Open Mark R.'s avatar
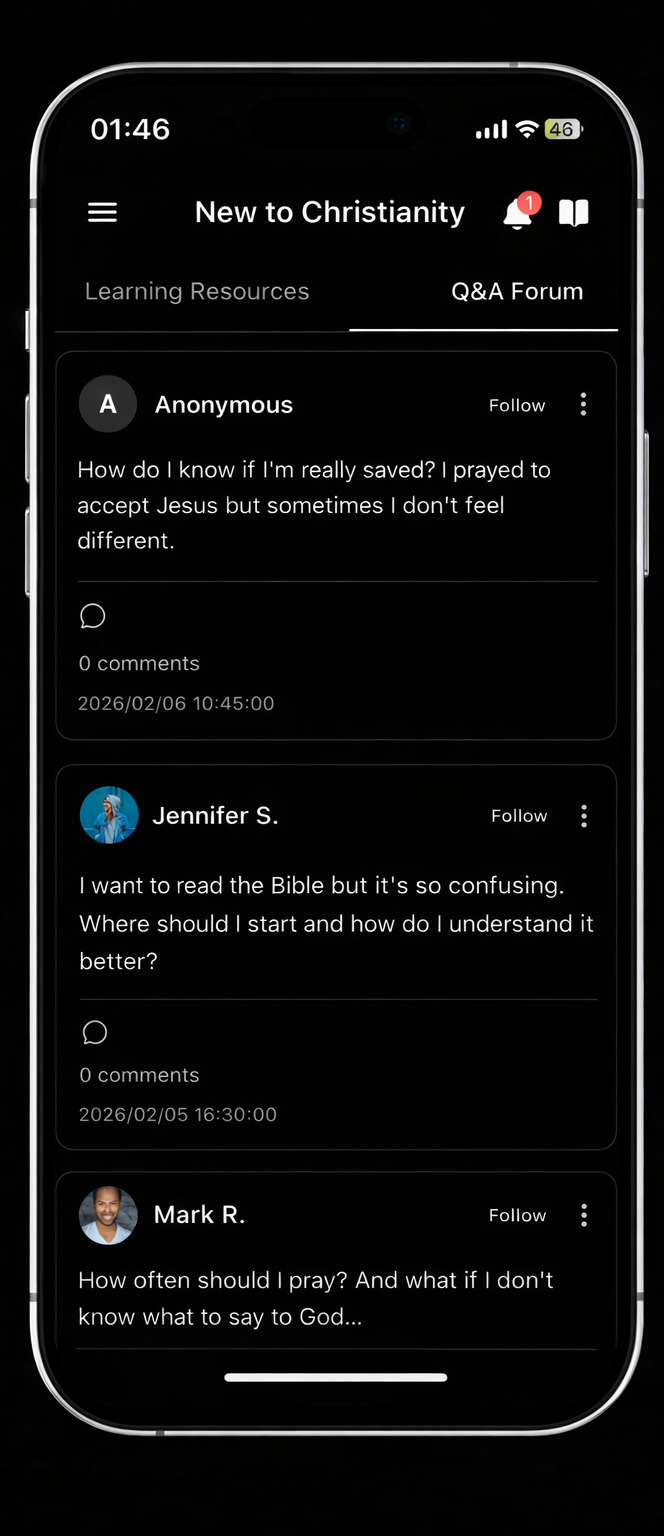This screenshot has height=1536, width=664. point(108,1215)
